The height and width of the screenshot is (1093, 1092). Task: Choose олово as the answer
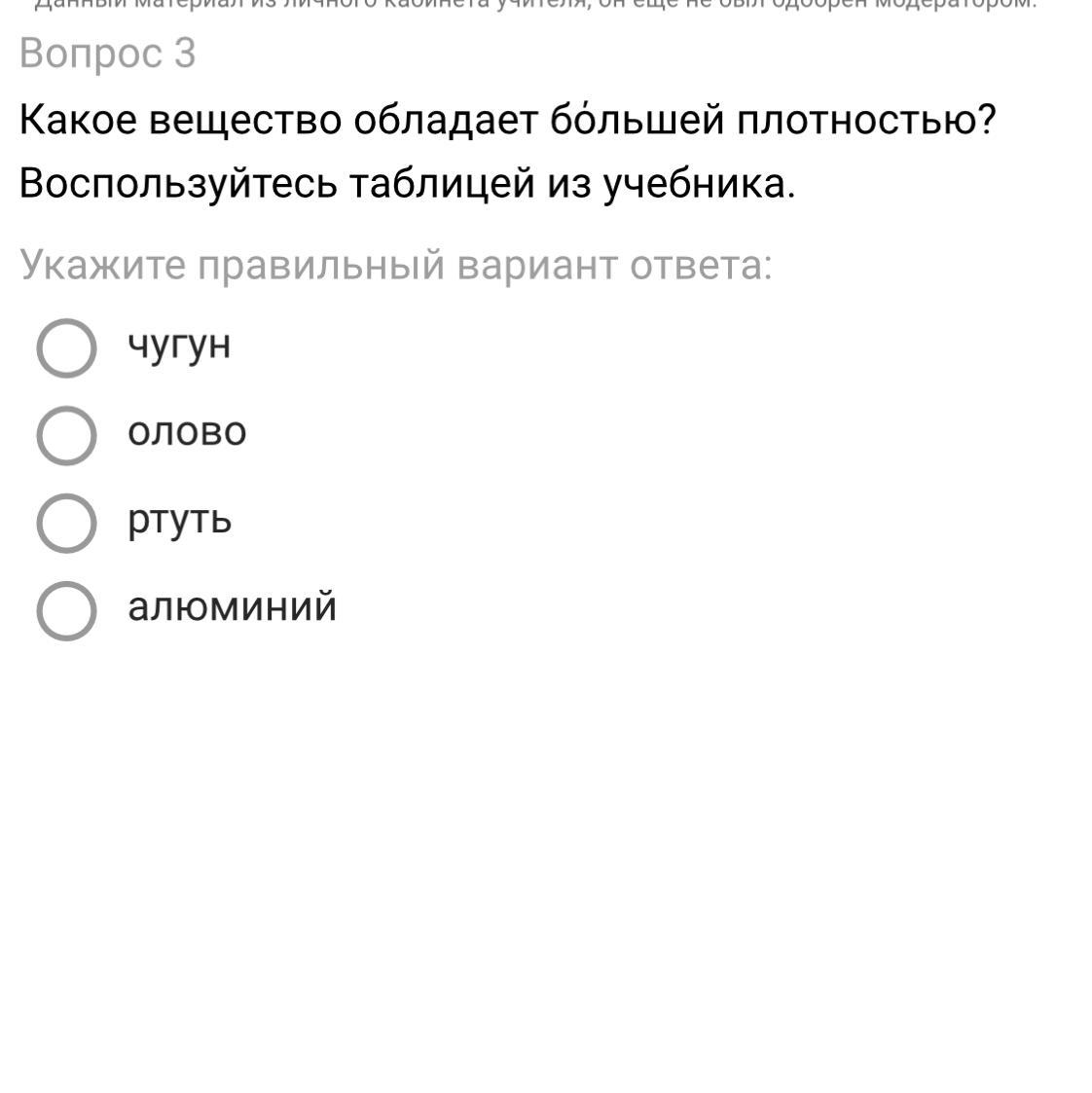click(66, 435)
